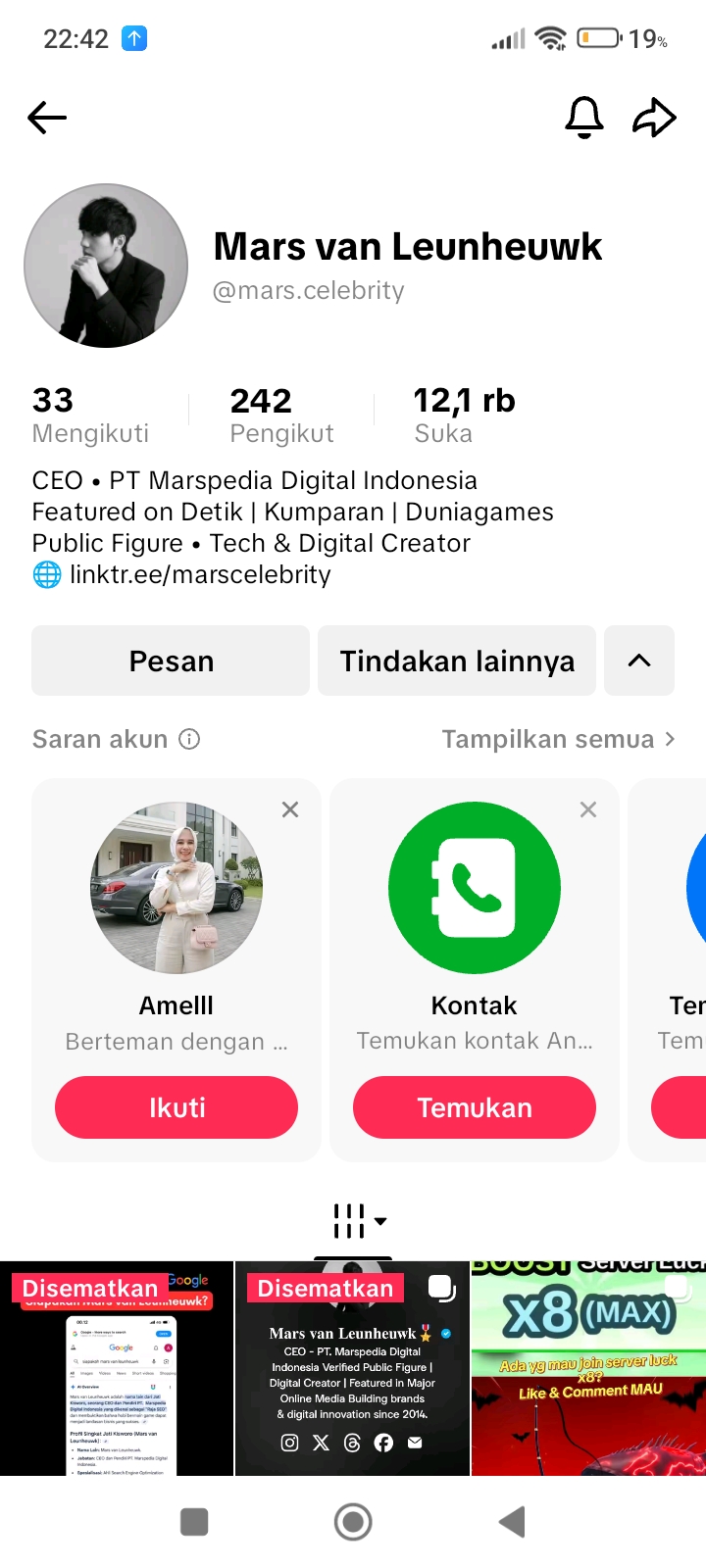The height and width of the screenshot is (1568, 706).
Task: View the profile picture of Mars van Leunheuwk
Action: click(x=106, y=266)
